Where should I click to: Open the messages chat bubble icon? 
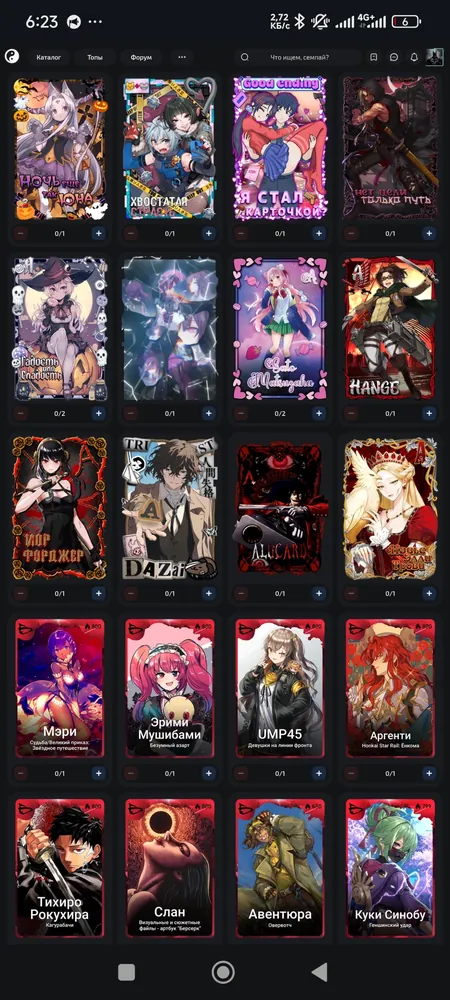coord(394,57)
